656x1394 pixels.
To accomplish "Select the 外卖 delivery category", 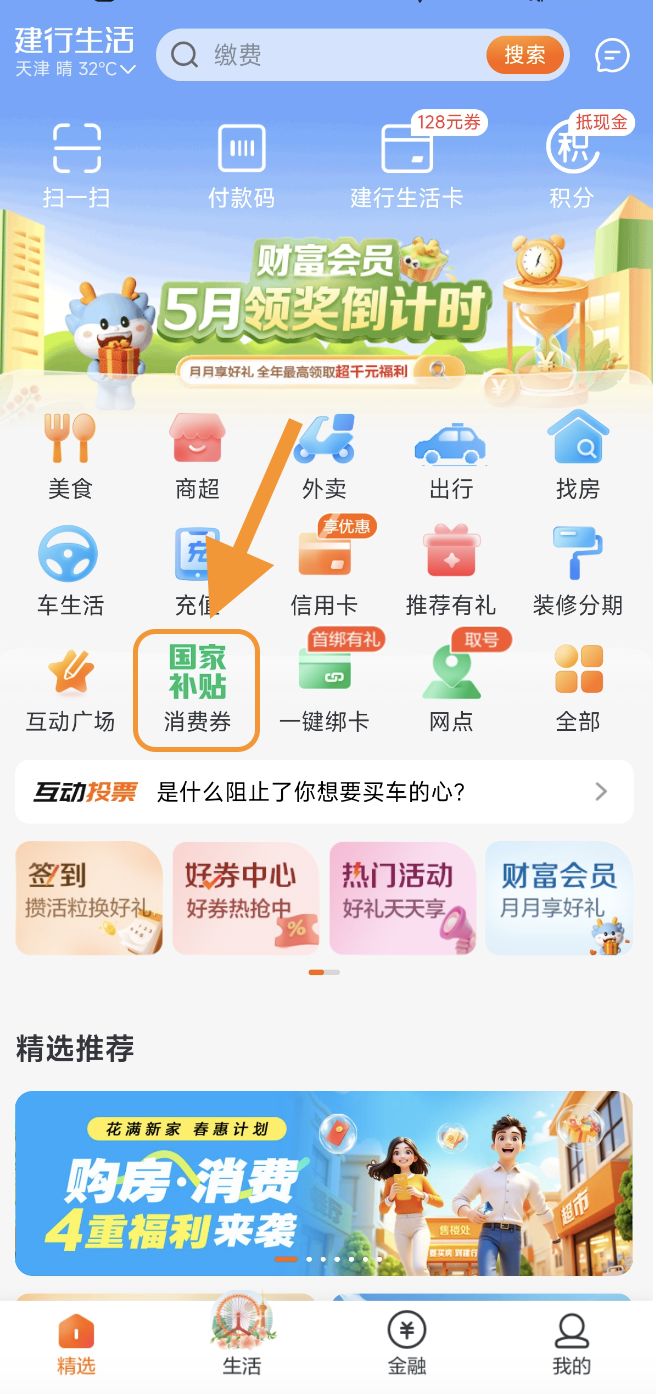I will 324,456.
